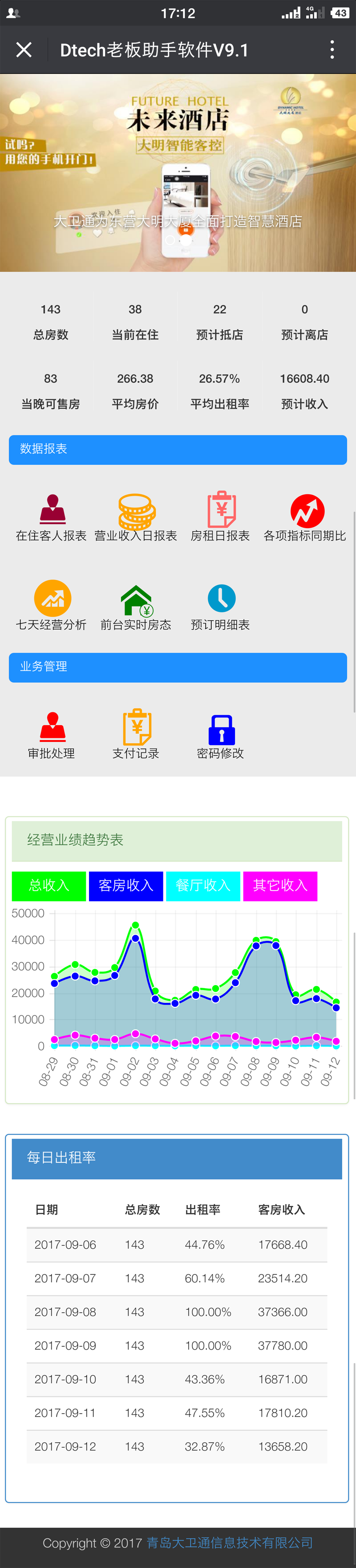Open 七天经营分析

(51, 605)
